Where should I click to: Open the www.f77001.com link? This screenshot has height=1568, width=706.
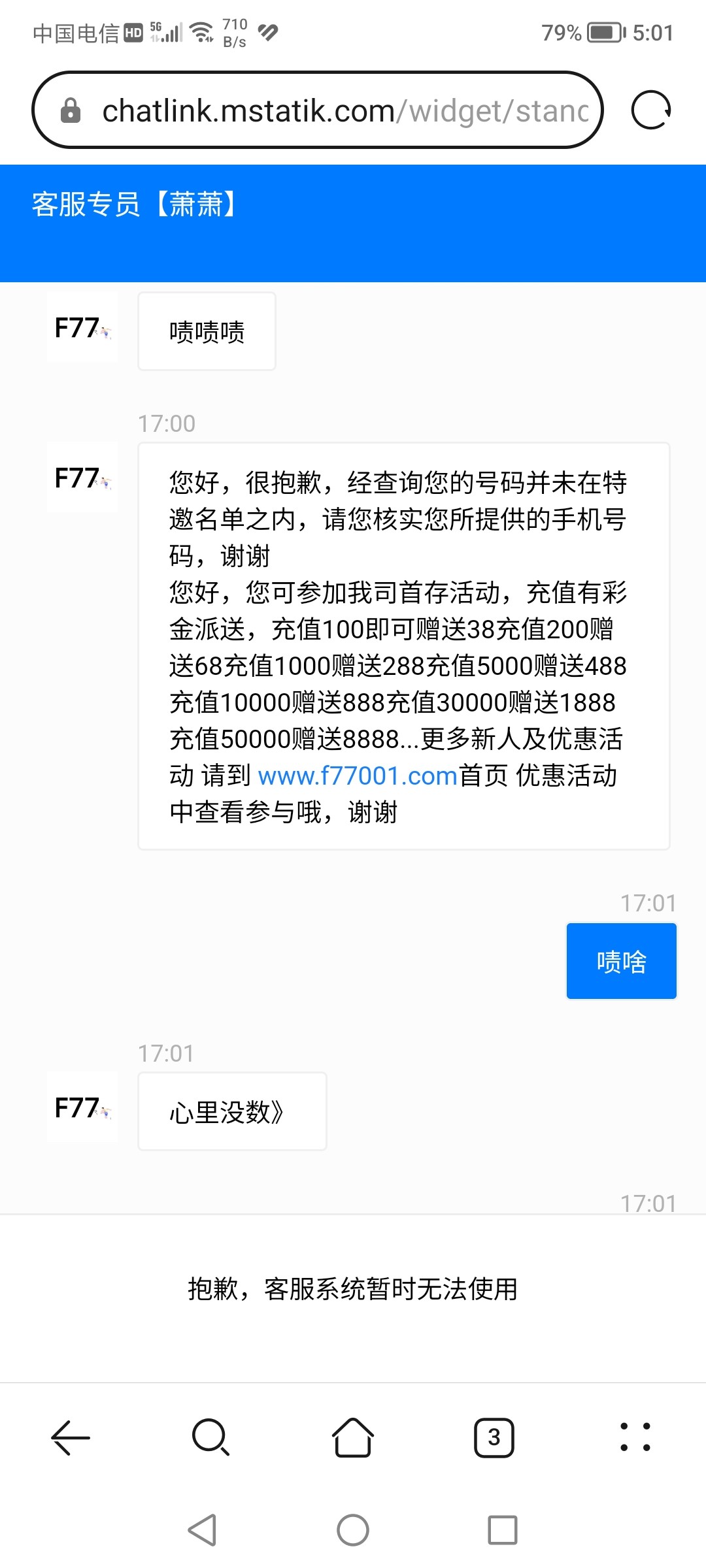[x=357, y=776]
